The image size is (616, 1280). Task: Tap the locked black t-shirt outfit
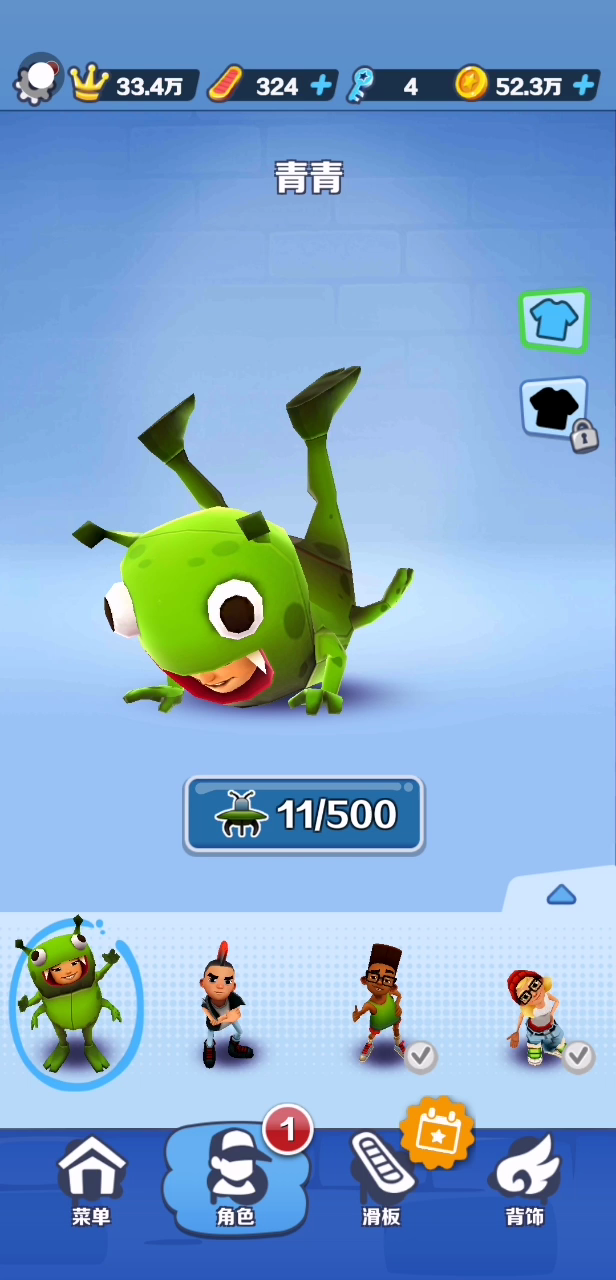coord(555,408)
